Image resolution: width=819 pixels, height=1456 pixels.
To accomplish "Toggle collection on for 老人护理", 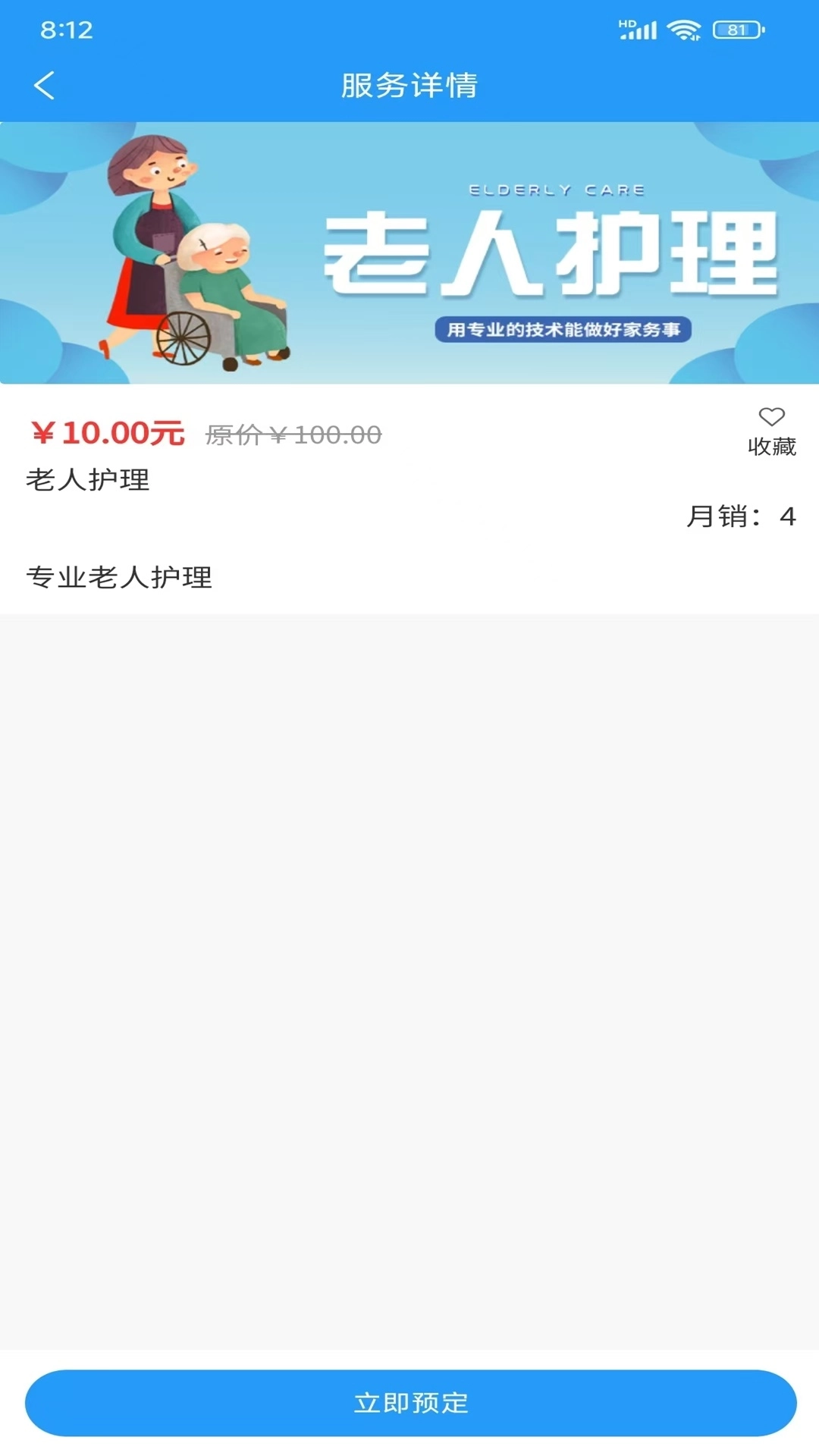I will 773,428.
